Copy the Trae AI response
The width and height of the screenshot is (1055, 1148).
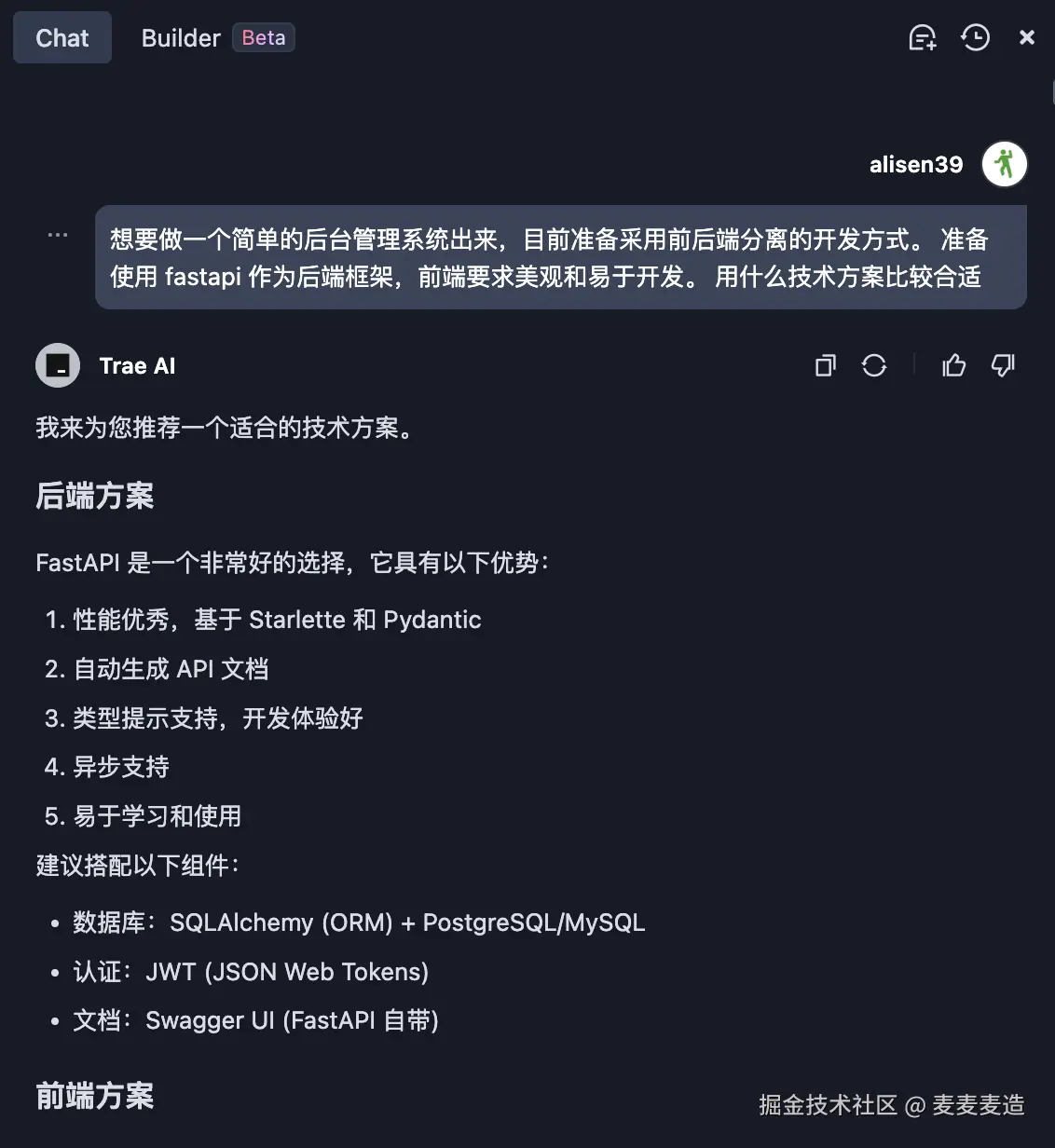click(x=826, y=365)
